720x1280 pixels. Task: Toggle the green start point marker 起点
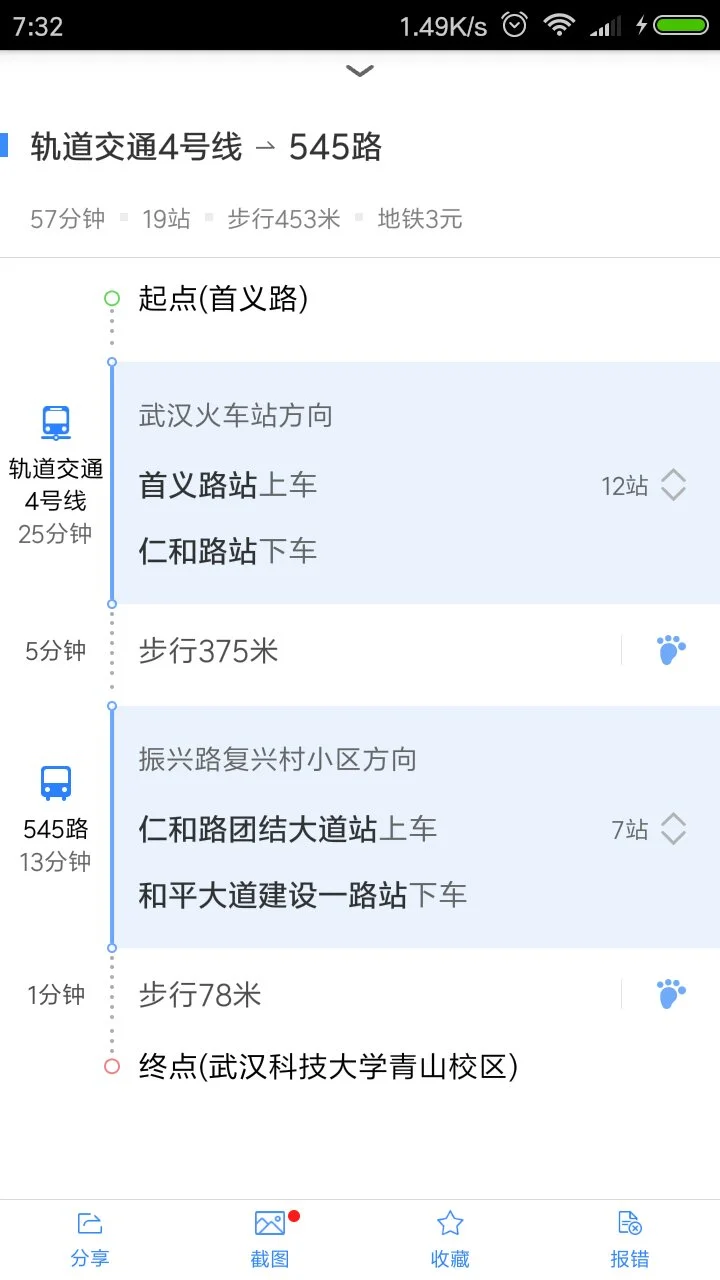tap(111, 298)
